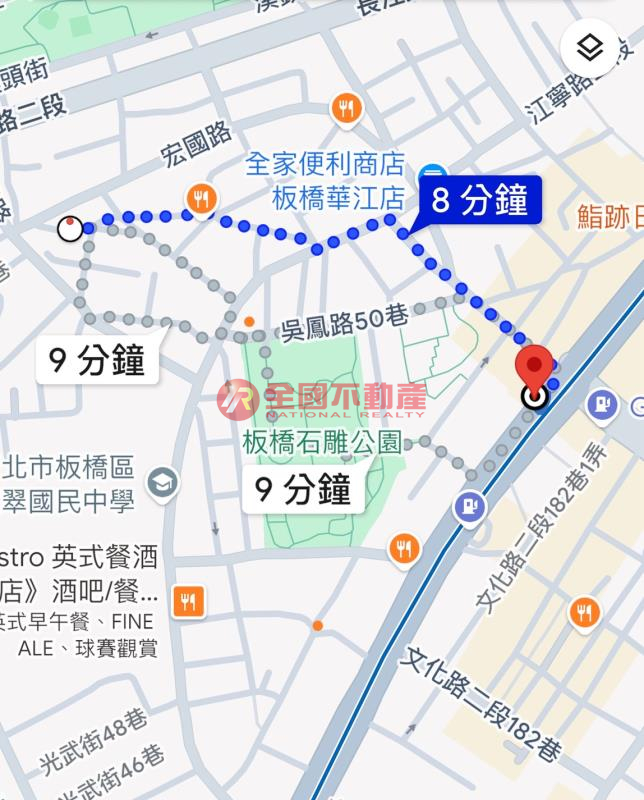Select the 8 分鐘 walking route

click(479, 201)
